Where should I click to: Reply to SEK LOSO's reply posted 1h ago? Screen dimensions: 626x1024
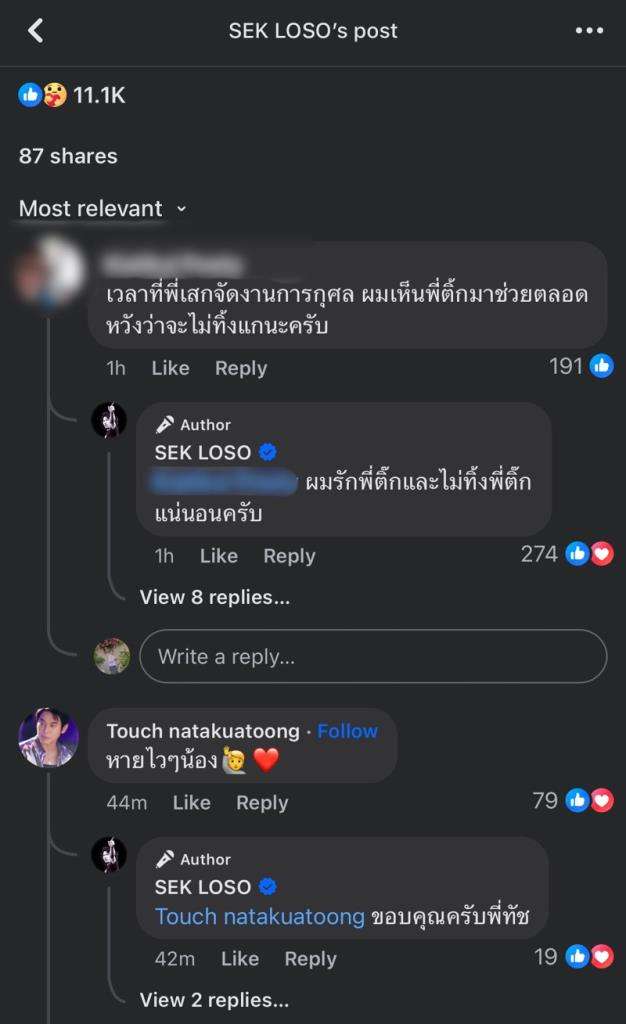click(289, 556)
